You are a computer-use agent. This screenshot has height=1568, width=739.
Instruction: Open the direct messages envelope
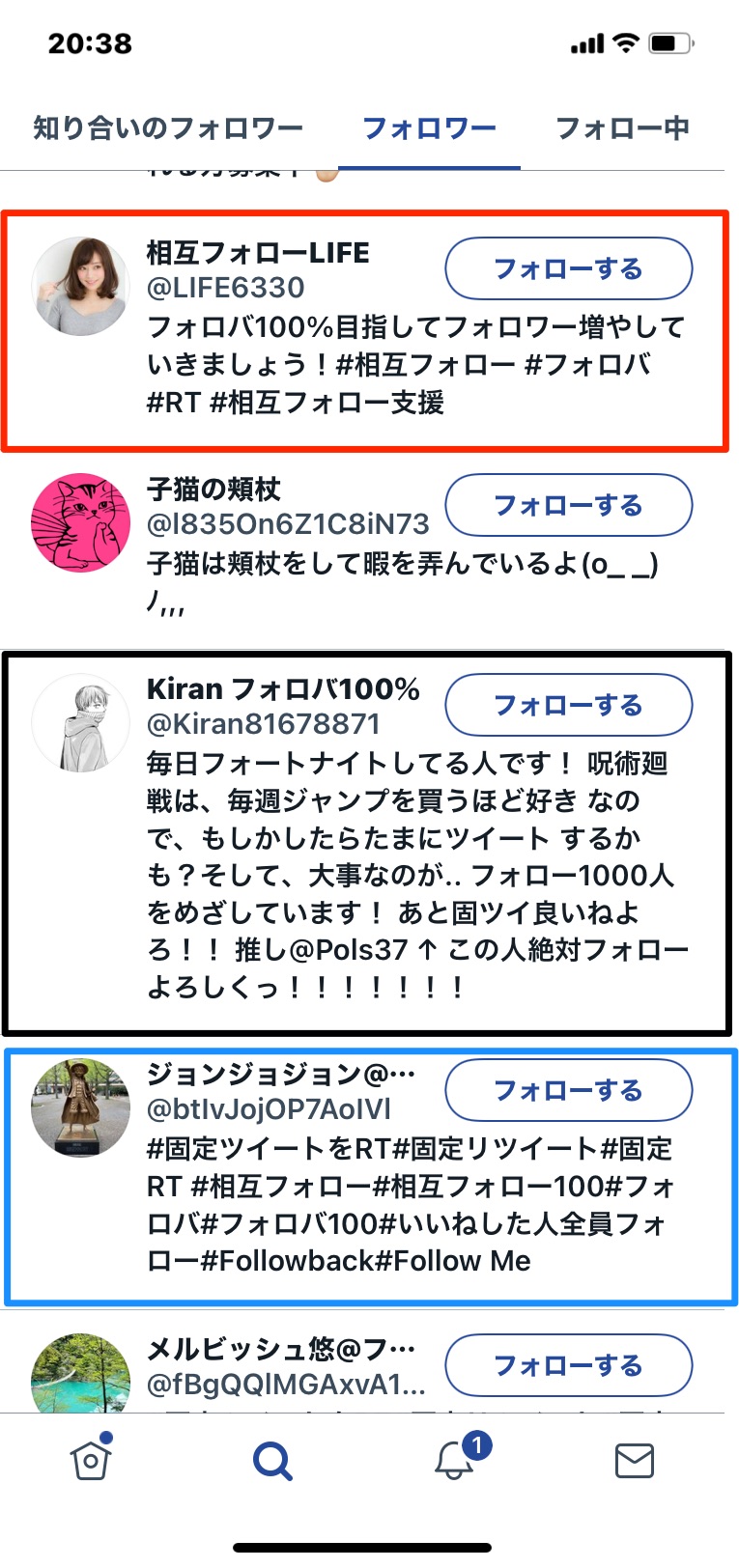tap(635, 1460)
